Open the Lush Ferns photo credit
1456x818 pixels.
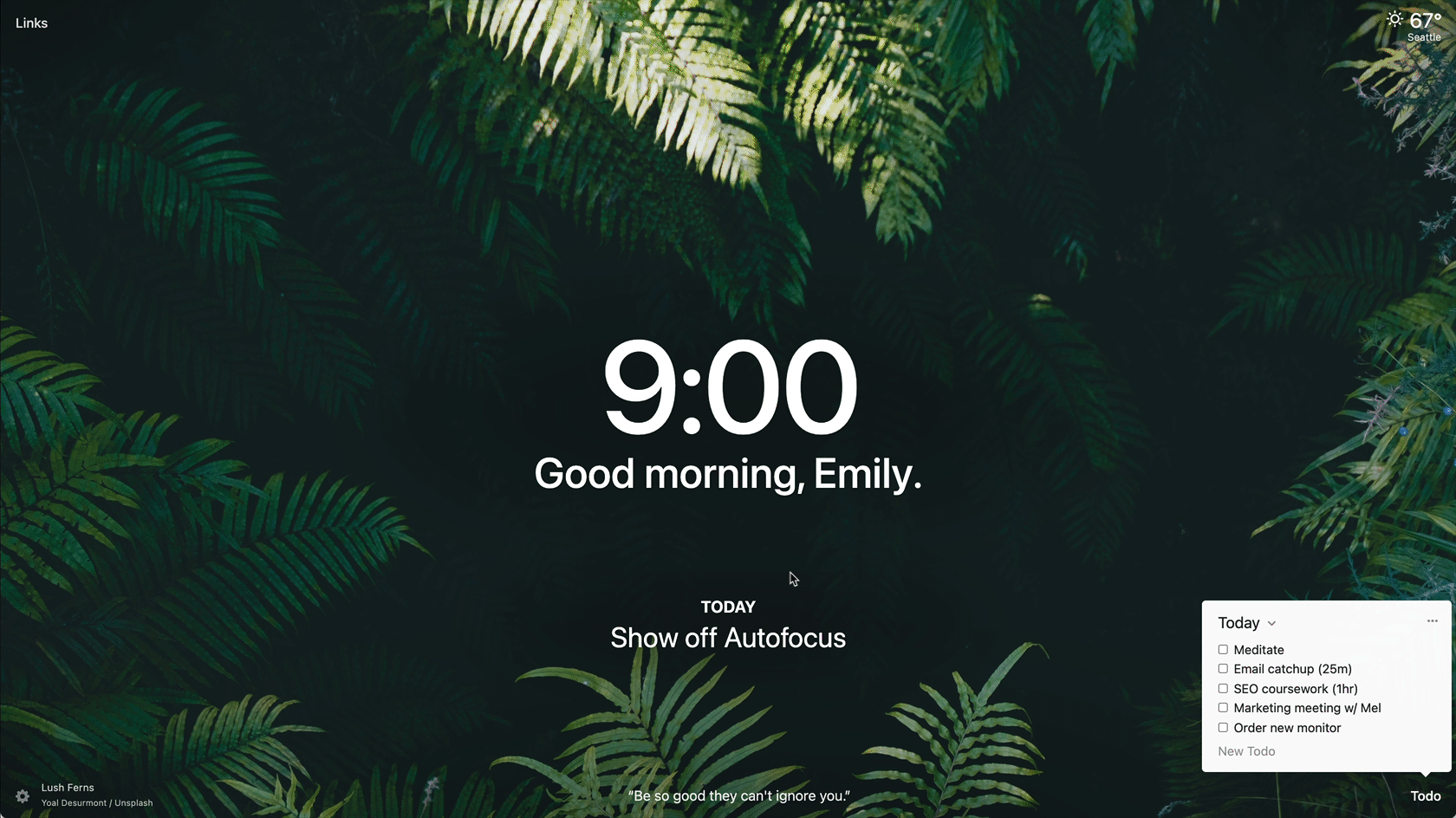pos(68,788)
